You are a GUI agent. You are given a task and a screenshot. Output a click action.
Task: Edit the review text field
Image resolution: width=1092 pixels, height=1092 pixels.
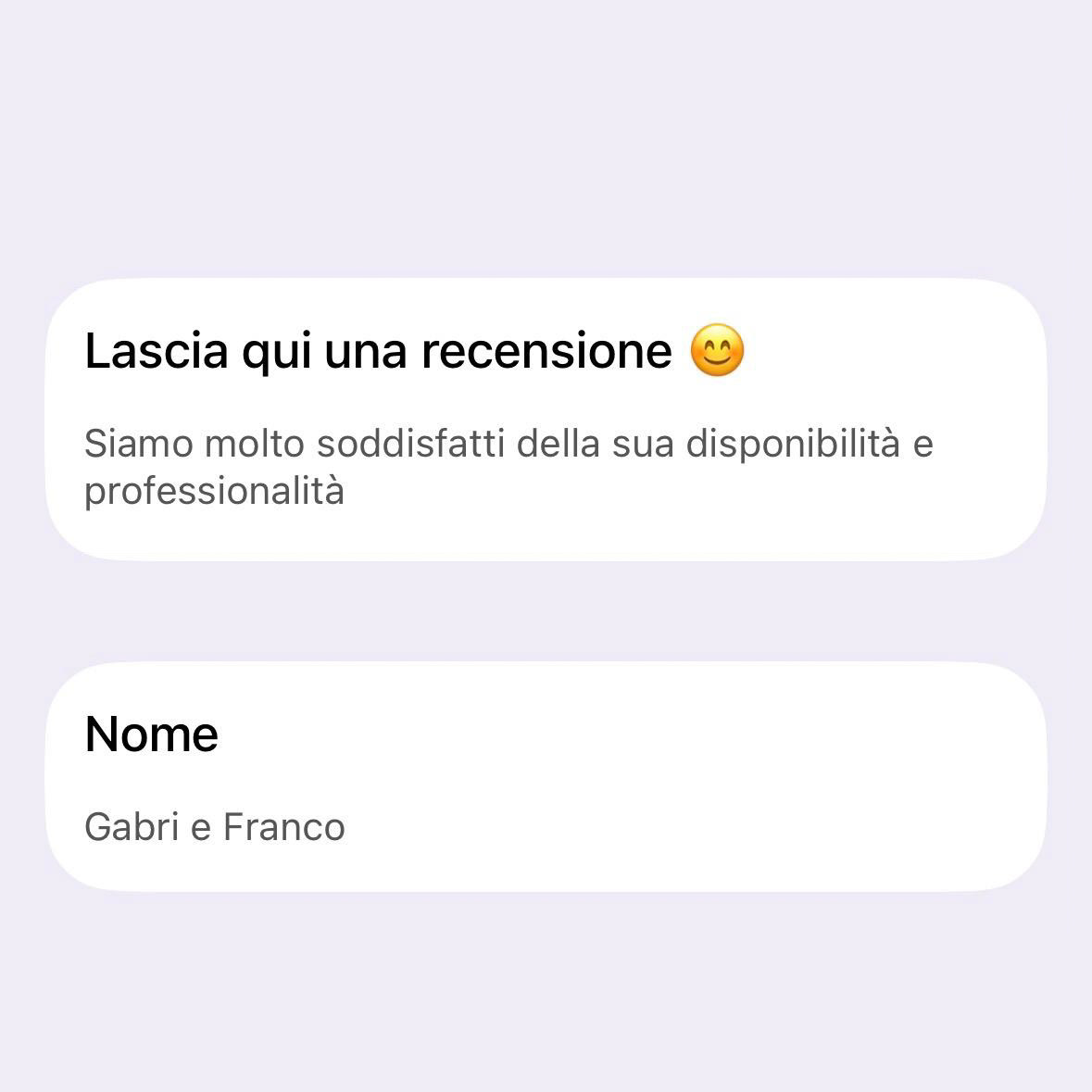[x=508, y=467]
